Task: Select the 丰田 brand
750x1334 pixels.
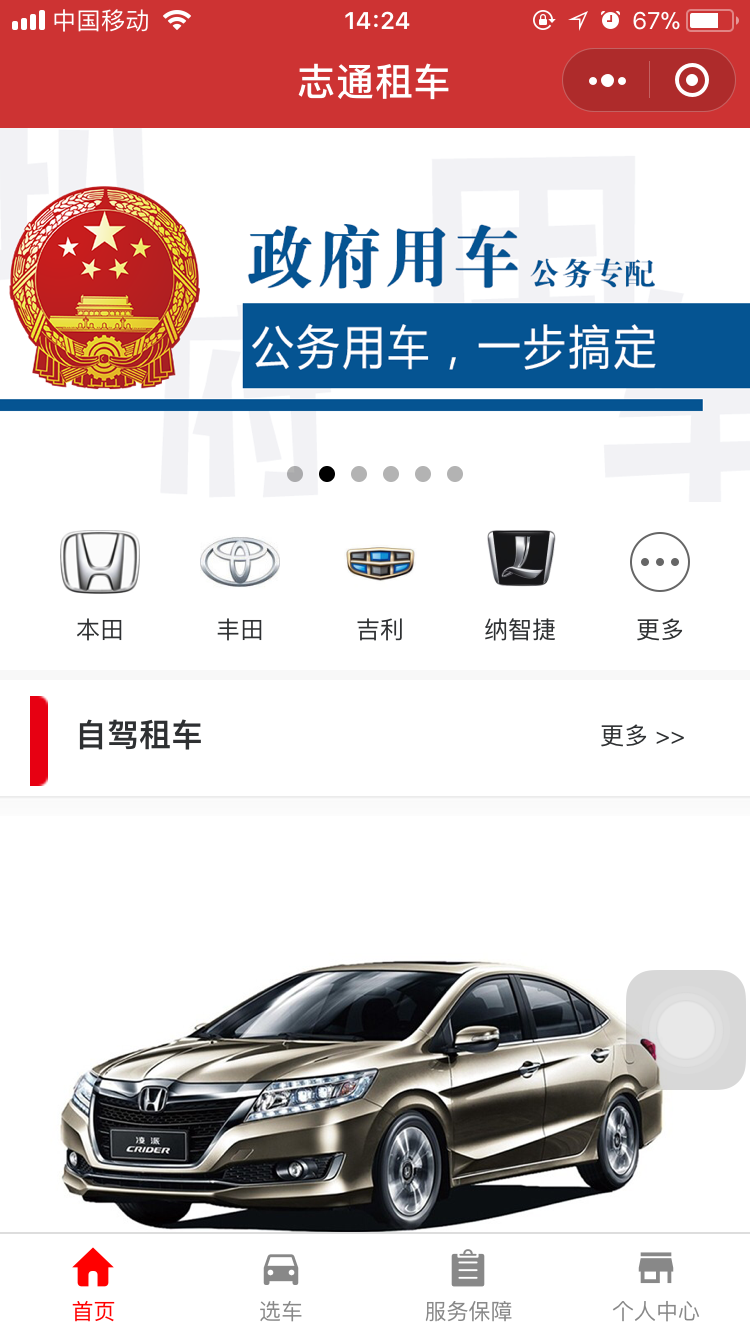Action: click(240, 585)
